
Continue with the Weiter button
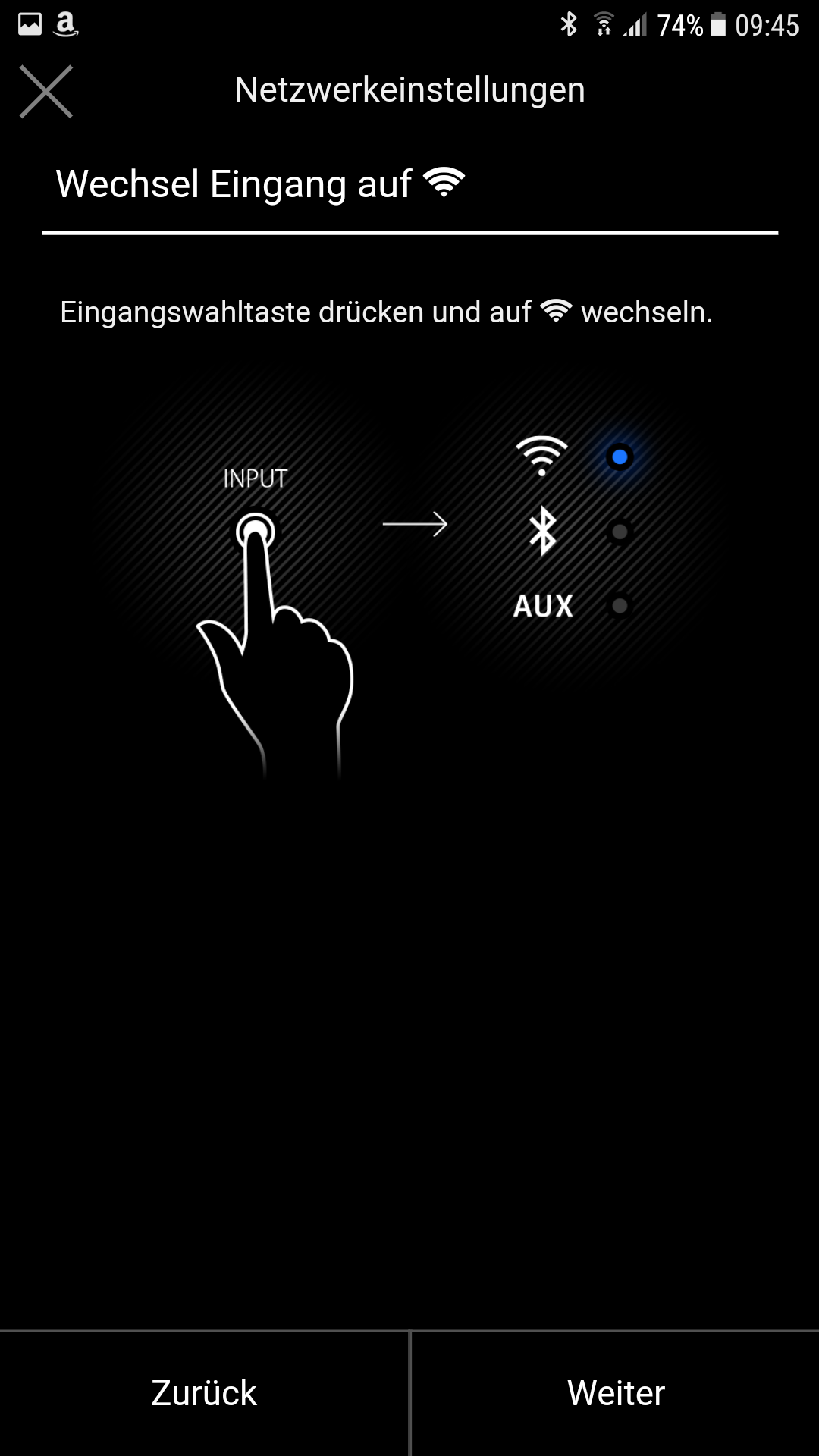click(x=615, y=1393)
